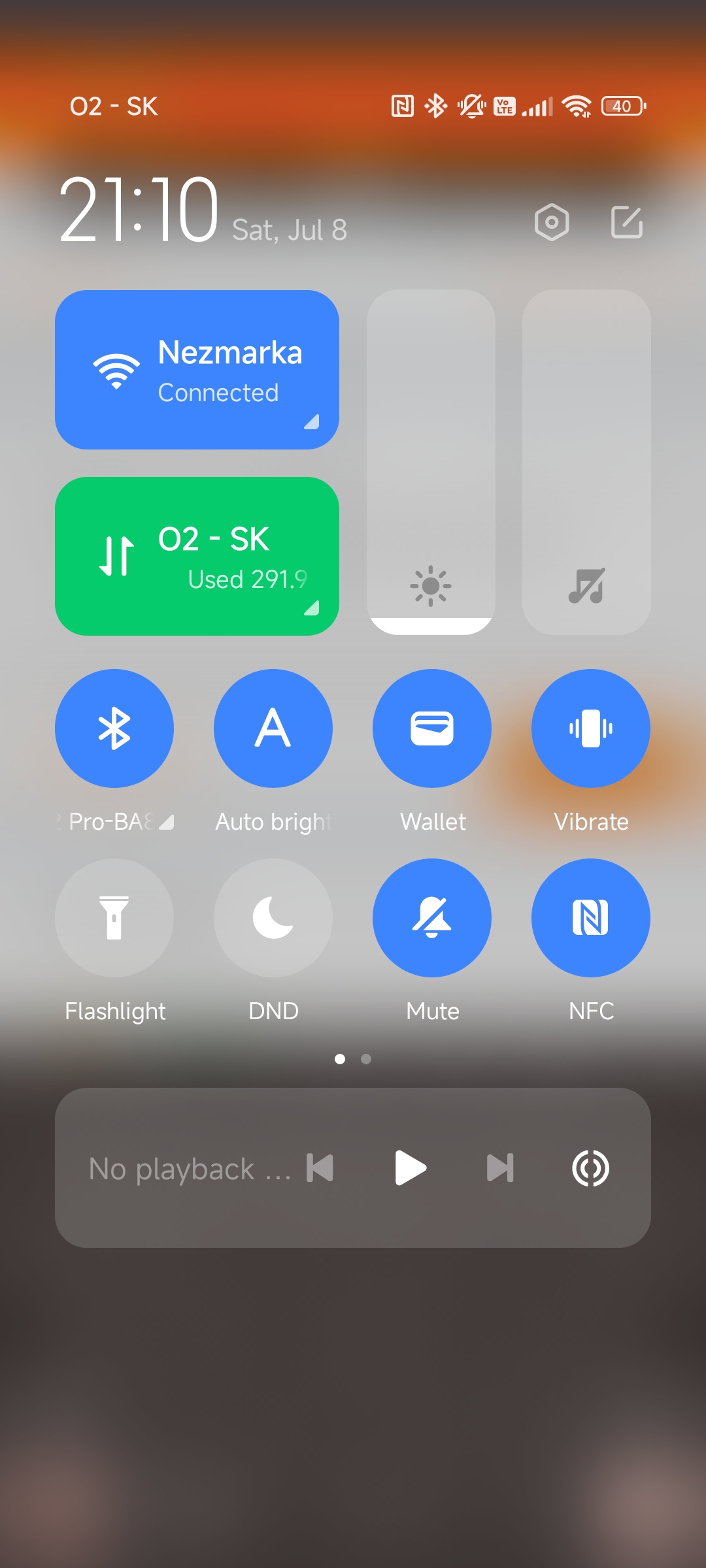Open the audio output cast icon
The height and width of the screenshot is (1568, 706).
coord(590,1168)
